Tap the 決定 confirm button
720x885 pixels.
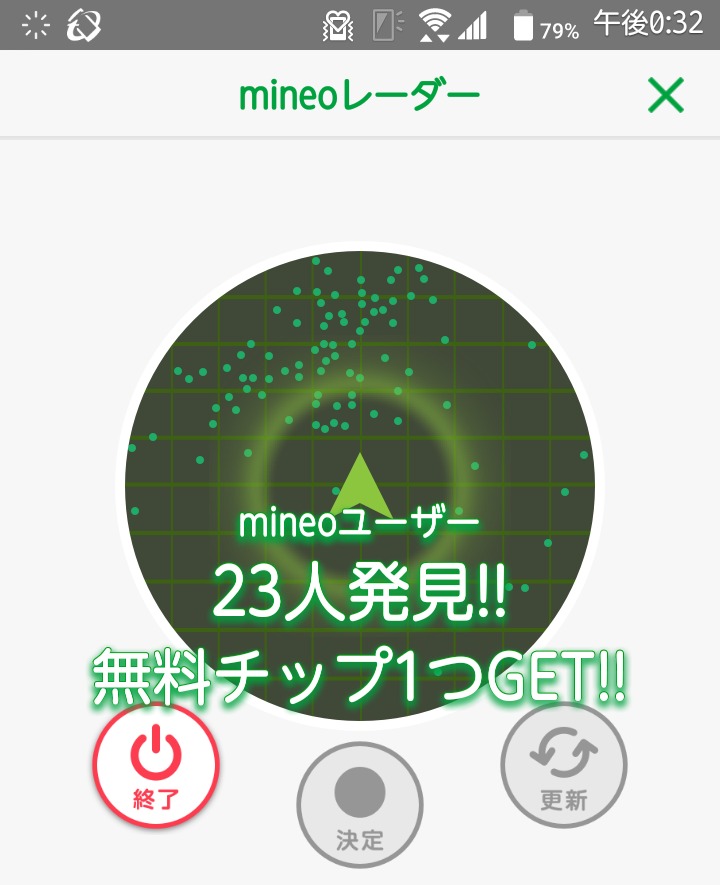pyautogui.click(x=360, y=805)
